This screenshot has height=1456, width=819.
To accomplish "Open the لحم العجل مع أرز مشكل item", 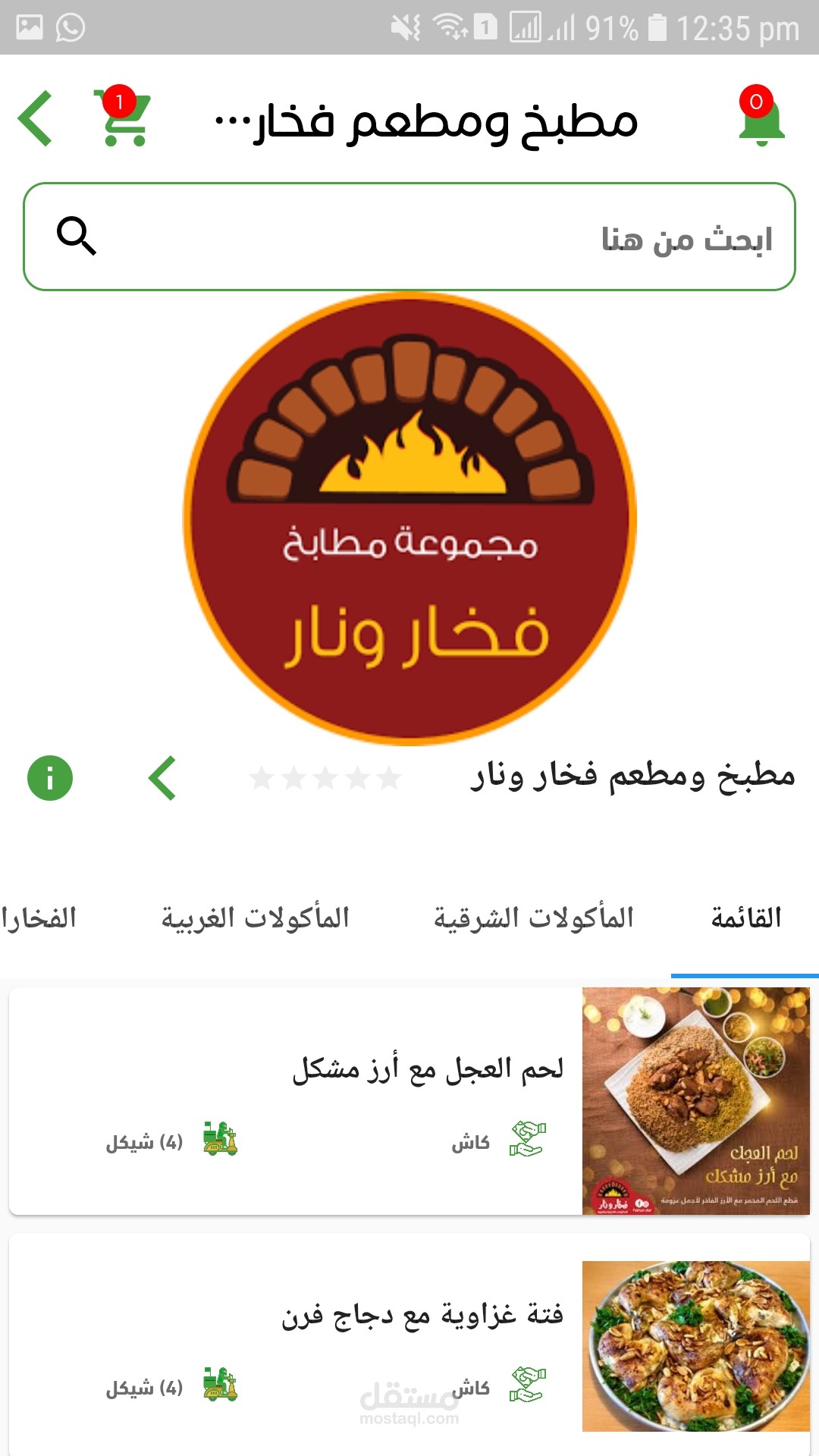I will (409, 1101).
